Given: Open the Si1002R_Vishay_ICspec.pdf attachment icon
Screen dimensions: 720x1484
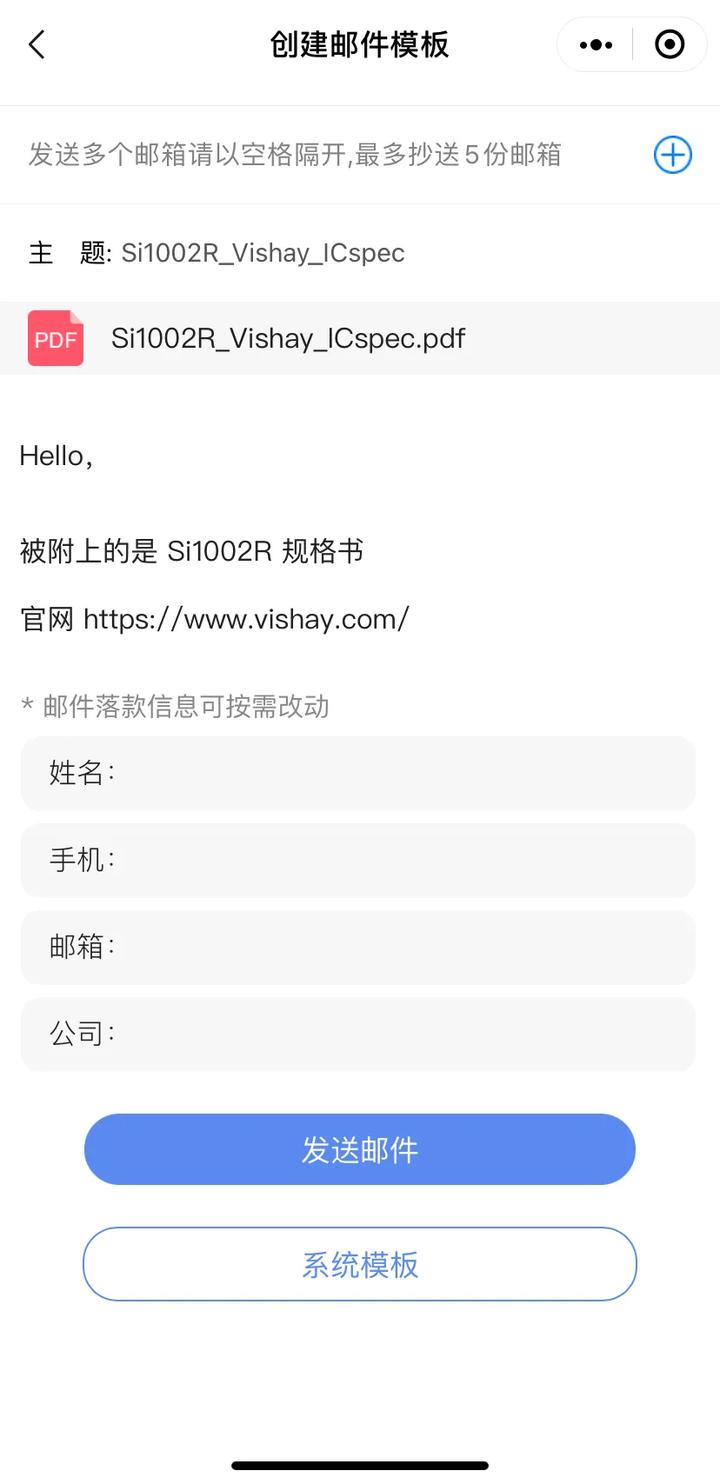Looking at the screenshot, I should pos(55,338).
